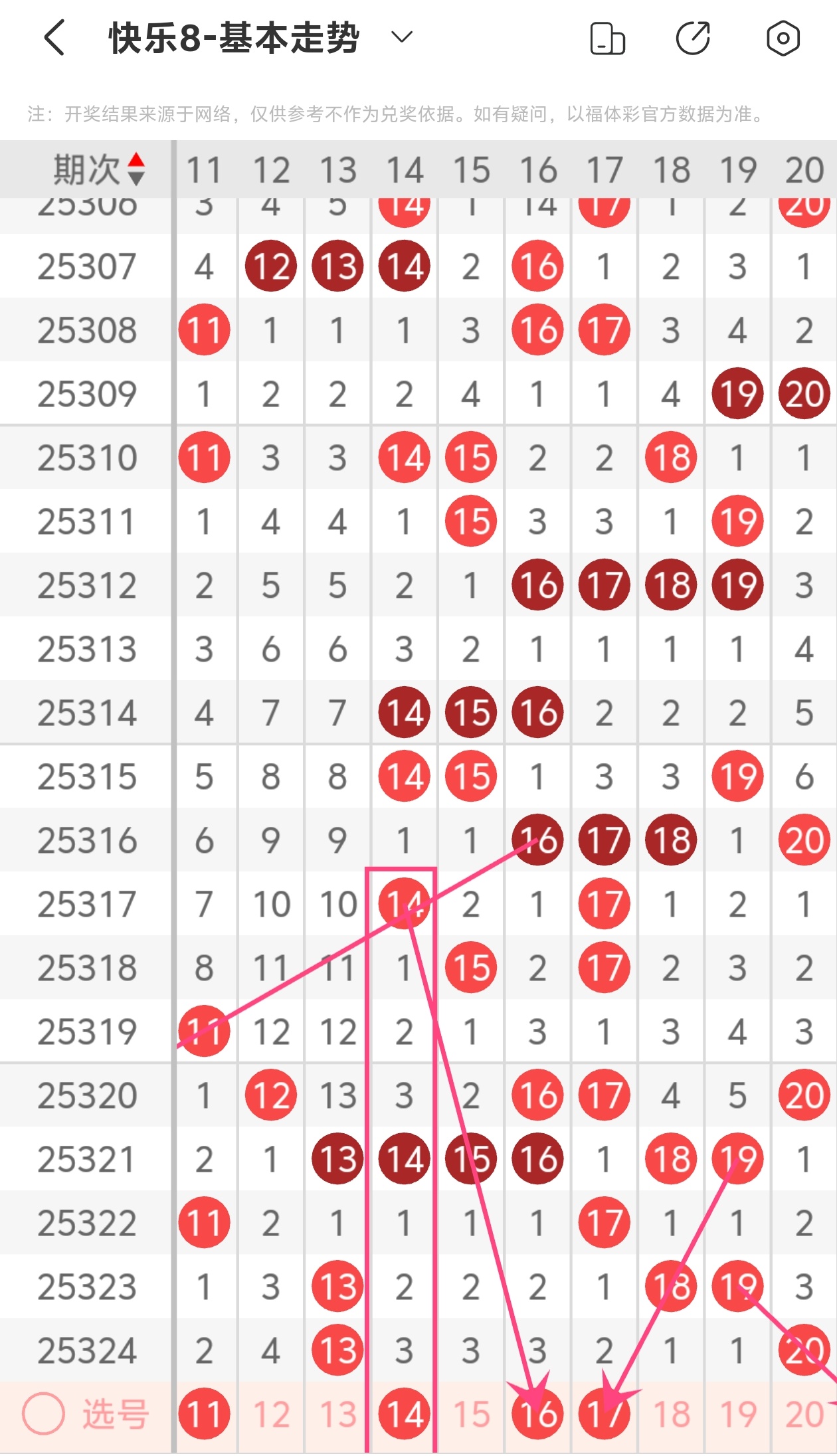Select number 13 in the 选号 row

[x=337, y=1413]
